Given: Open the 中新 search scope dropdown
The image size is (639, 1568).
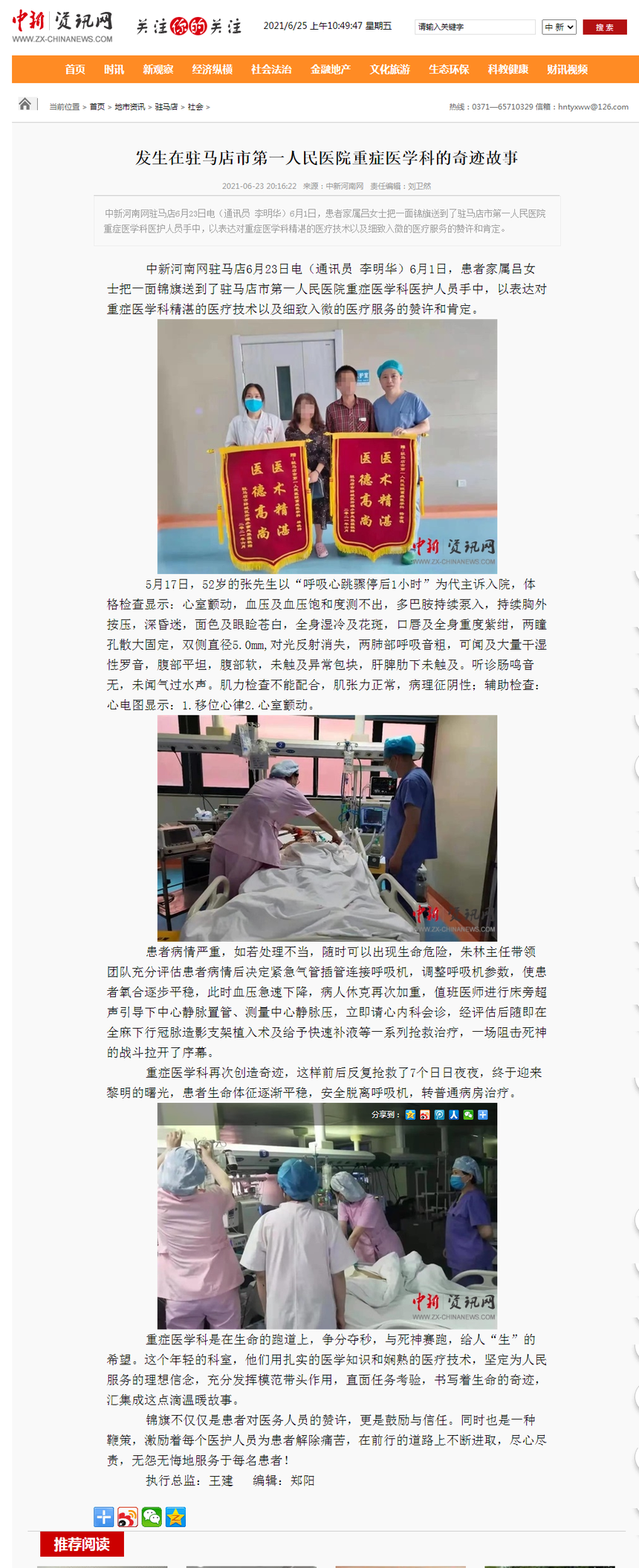Looking at the screenshot, I should [559, 27].
